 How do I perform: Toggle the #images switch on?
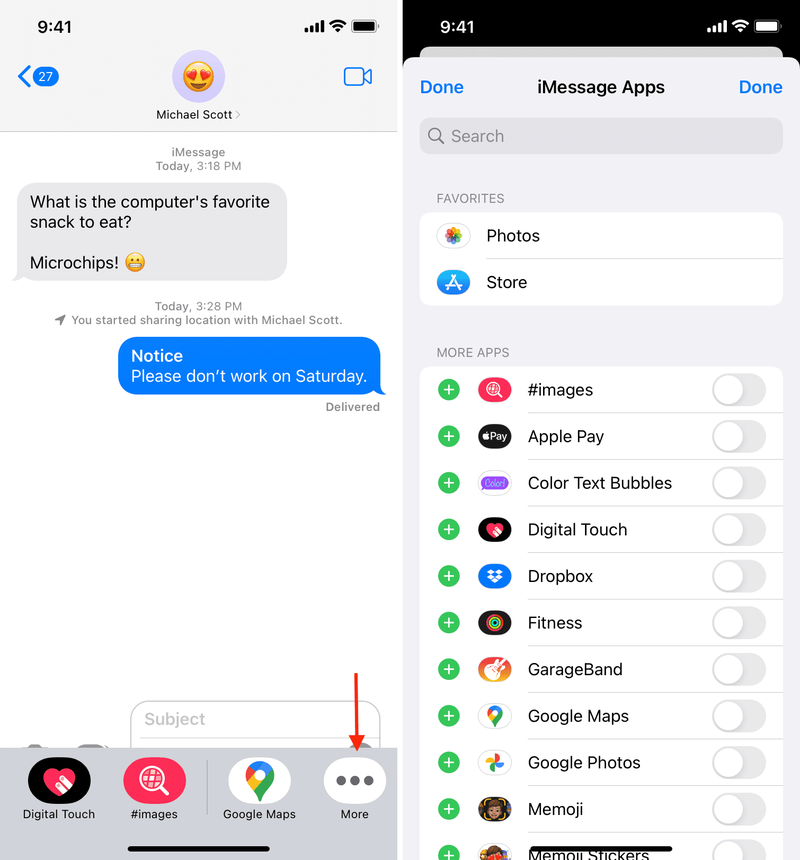tap(739, 390)
